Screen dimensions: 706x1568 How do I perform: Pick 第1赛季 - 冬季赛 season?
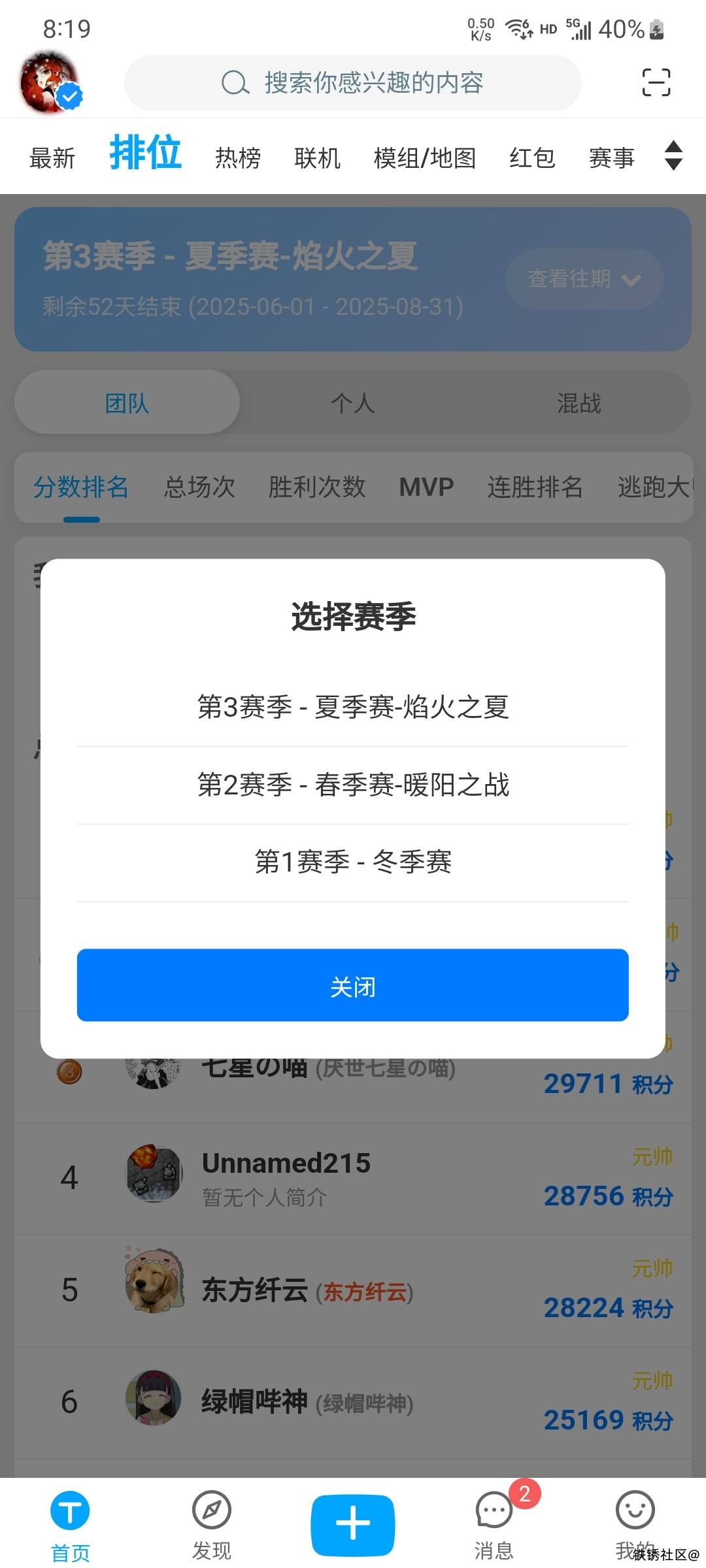(353, 862)
